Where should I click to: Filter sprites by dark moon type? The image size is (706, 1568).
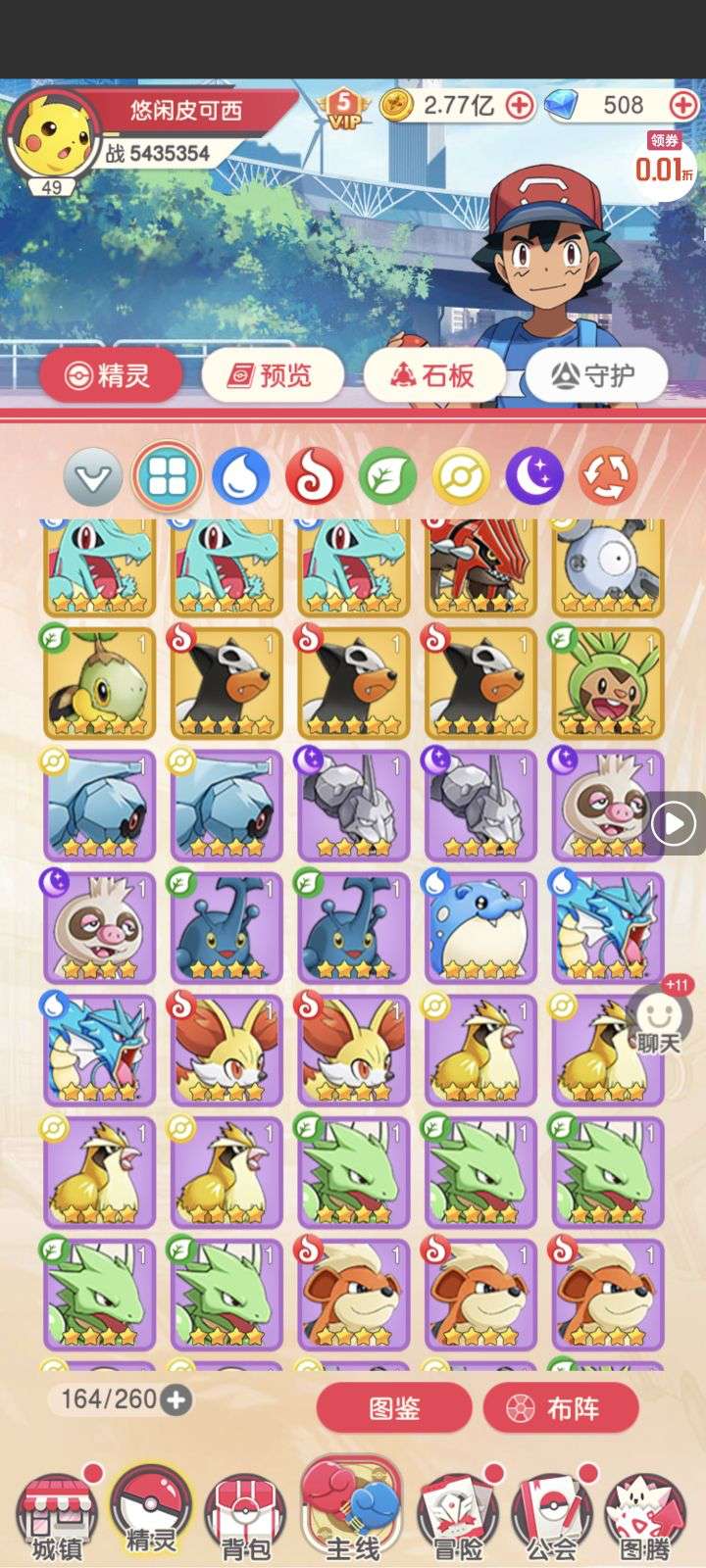pos(534,477)
